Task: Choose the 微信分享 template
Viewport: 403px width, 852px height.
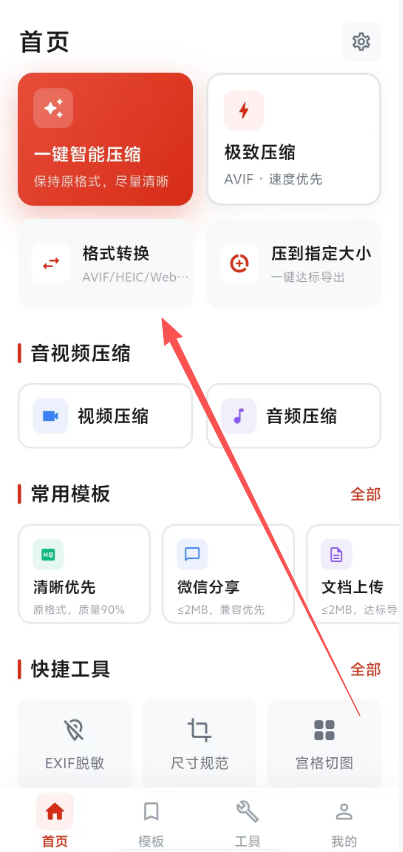Action: (x=228, y=574)
